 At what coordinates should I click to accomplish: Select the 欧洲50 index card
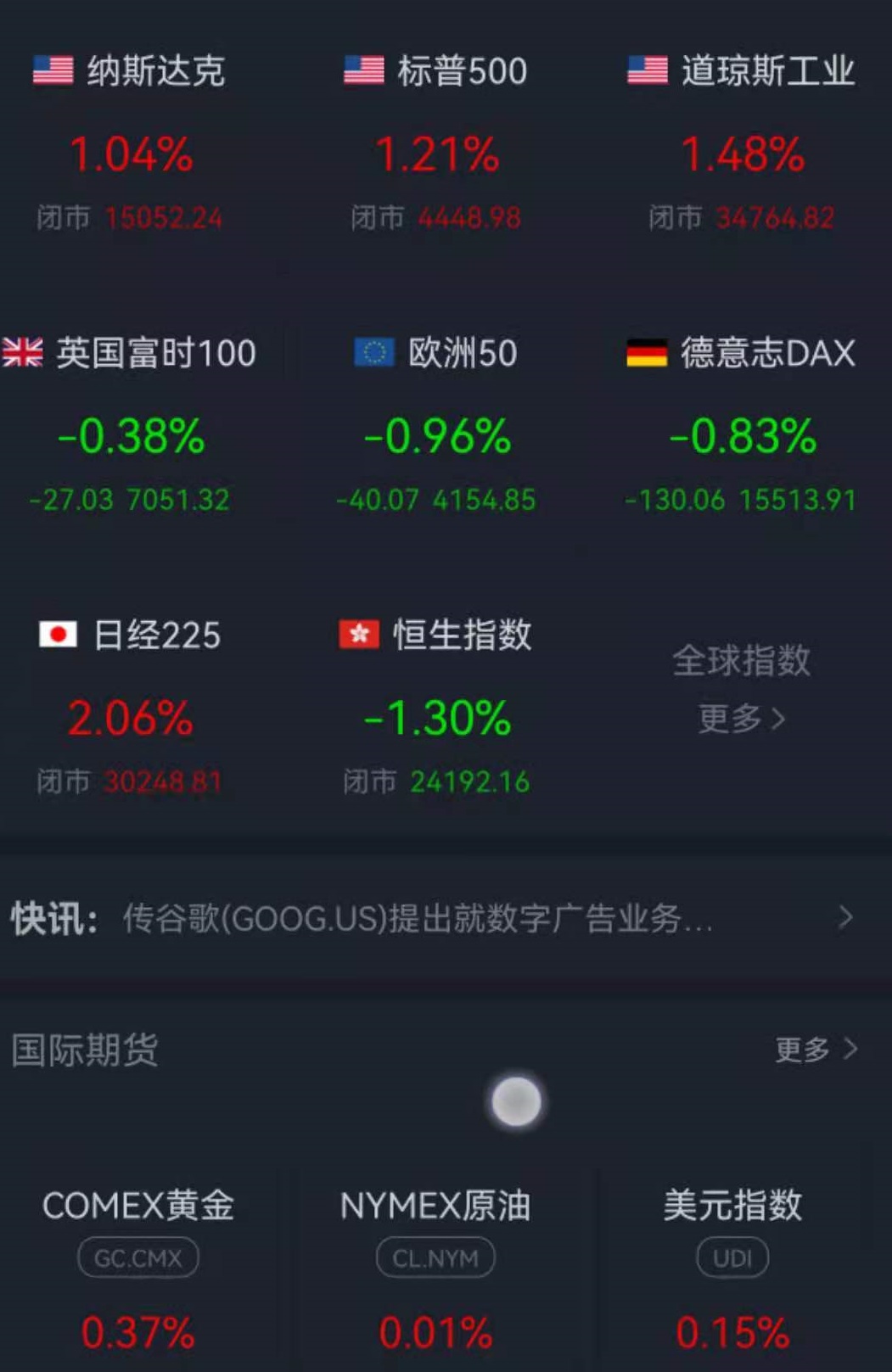pyautogui.click(x=436, y=427)
